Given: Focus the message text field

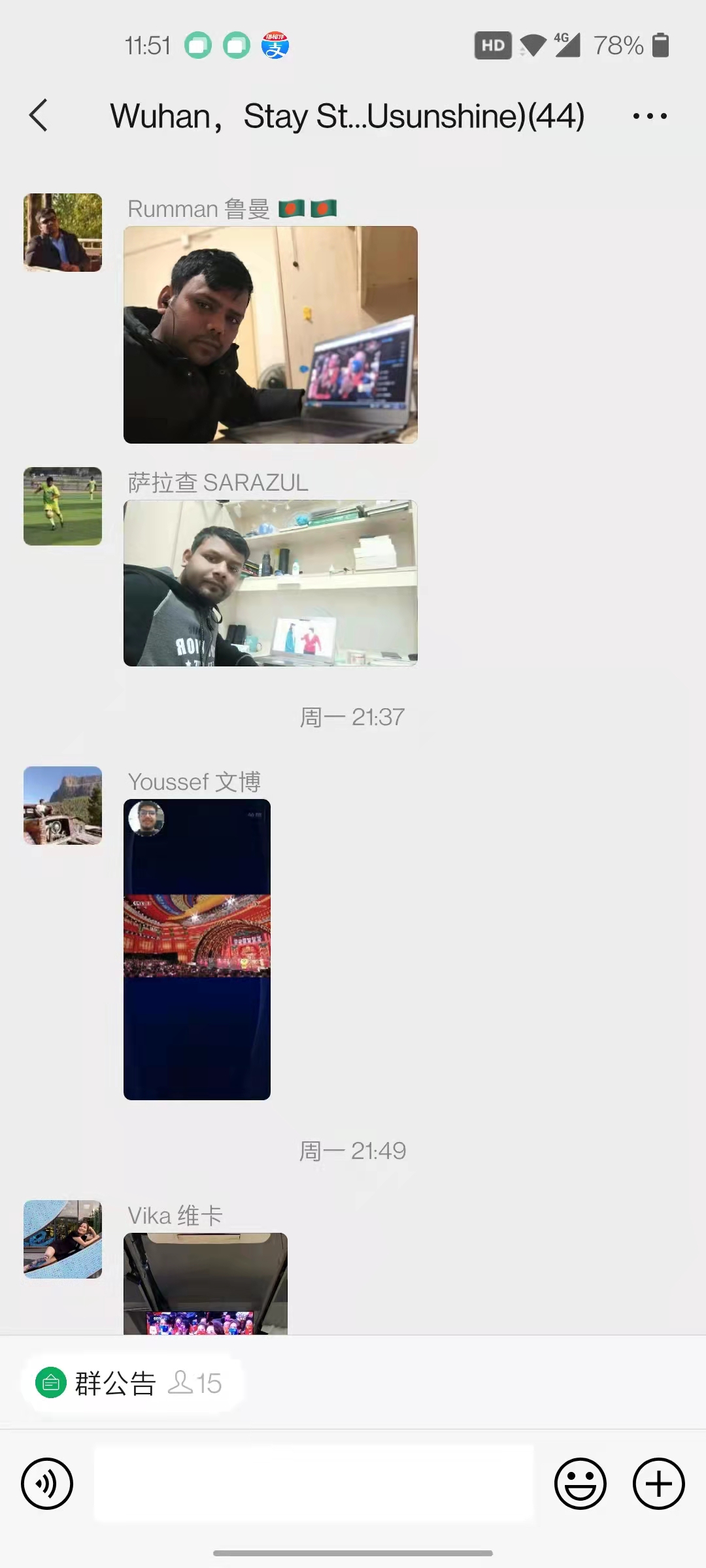Looking at the screenshot, I should [314, 1484].
